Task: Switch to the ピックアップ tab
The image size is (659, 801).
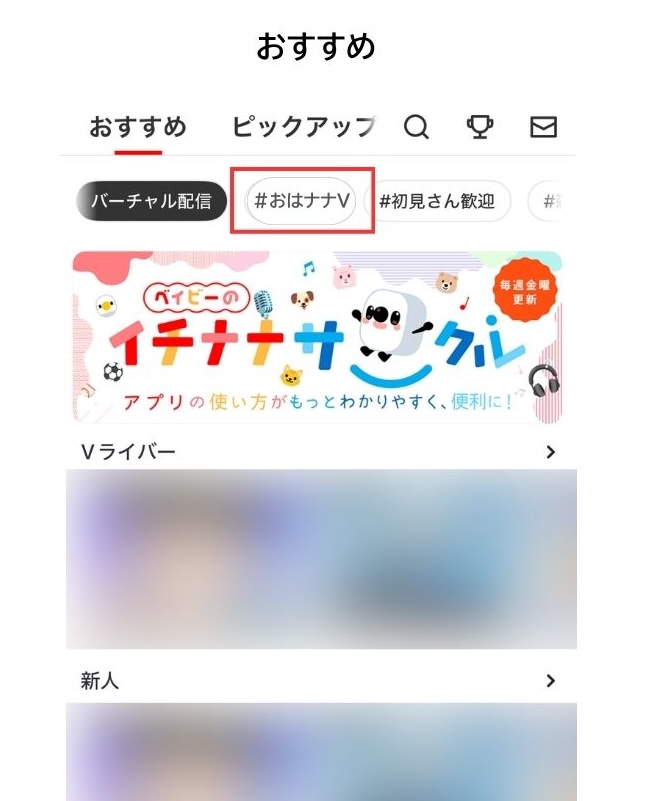Action: point(304,128)
